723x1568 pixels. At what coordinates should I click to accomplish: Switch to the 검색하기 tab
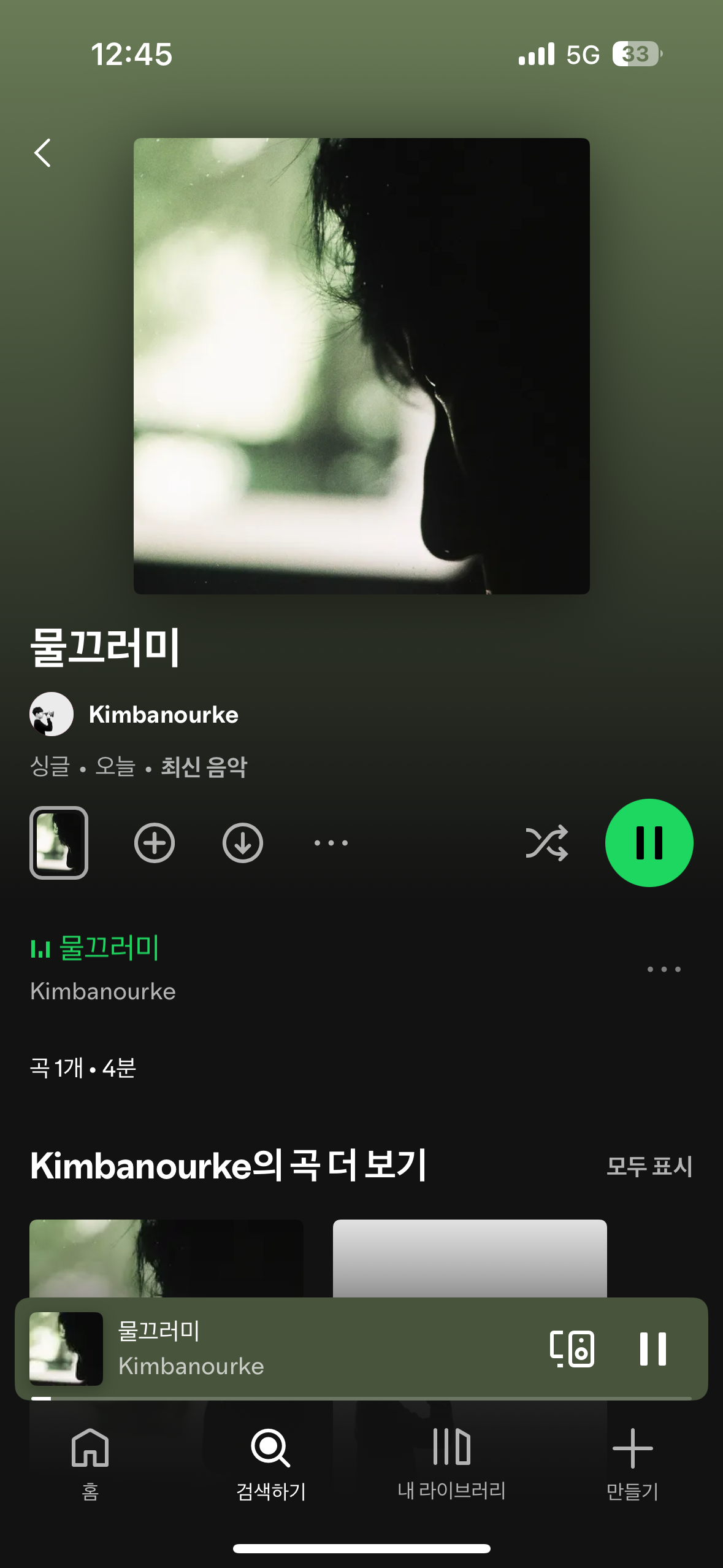tap(271, 1464)
